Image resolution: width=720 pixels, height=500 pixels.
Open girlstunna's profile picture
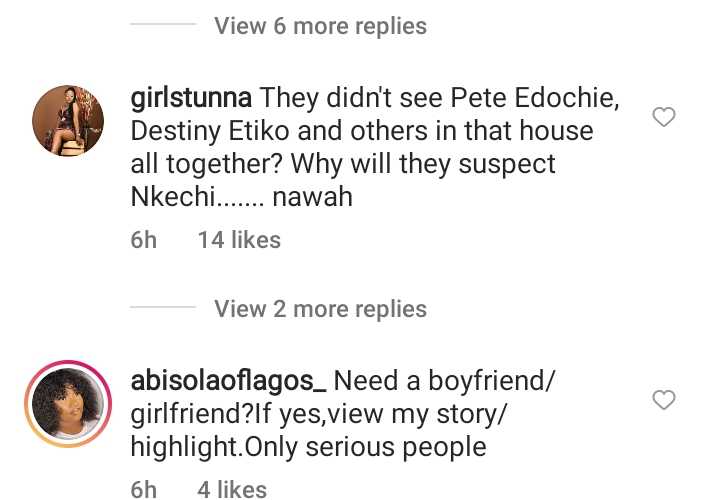click(68, 120)
